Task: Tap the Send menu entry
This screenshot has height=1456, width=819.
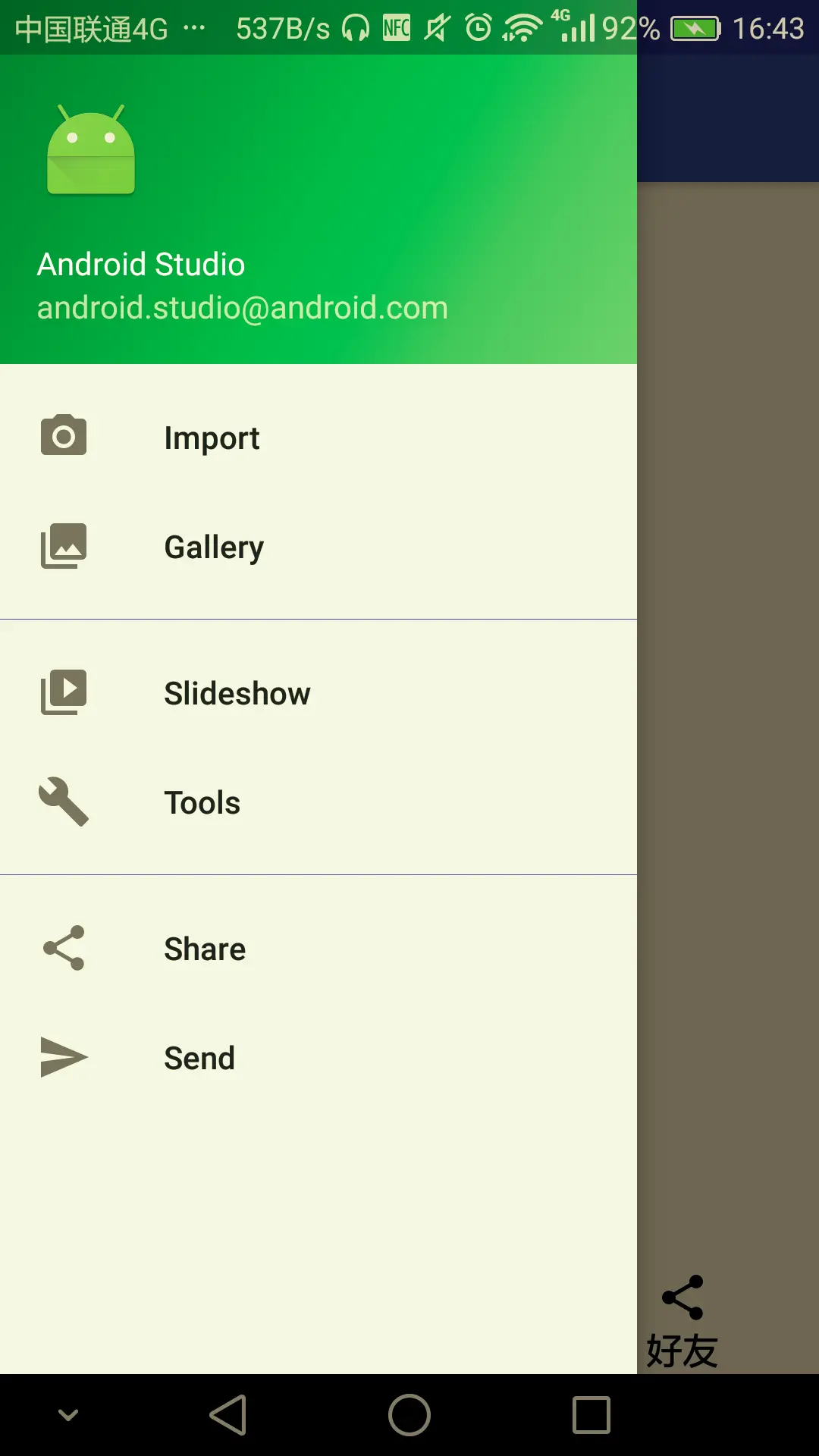Action: 318,1057
